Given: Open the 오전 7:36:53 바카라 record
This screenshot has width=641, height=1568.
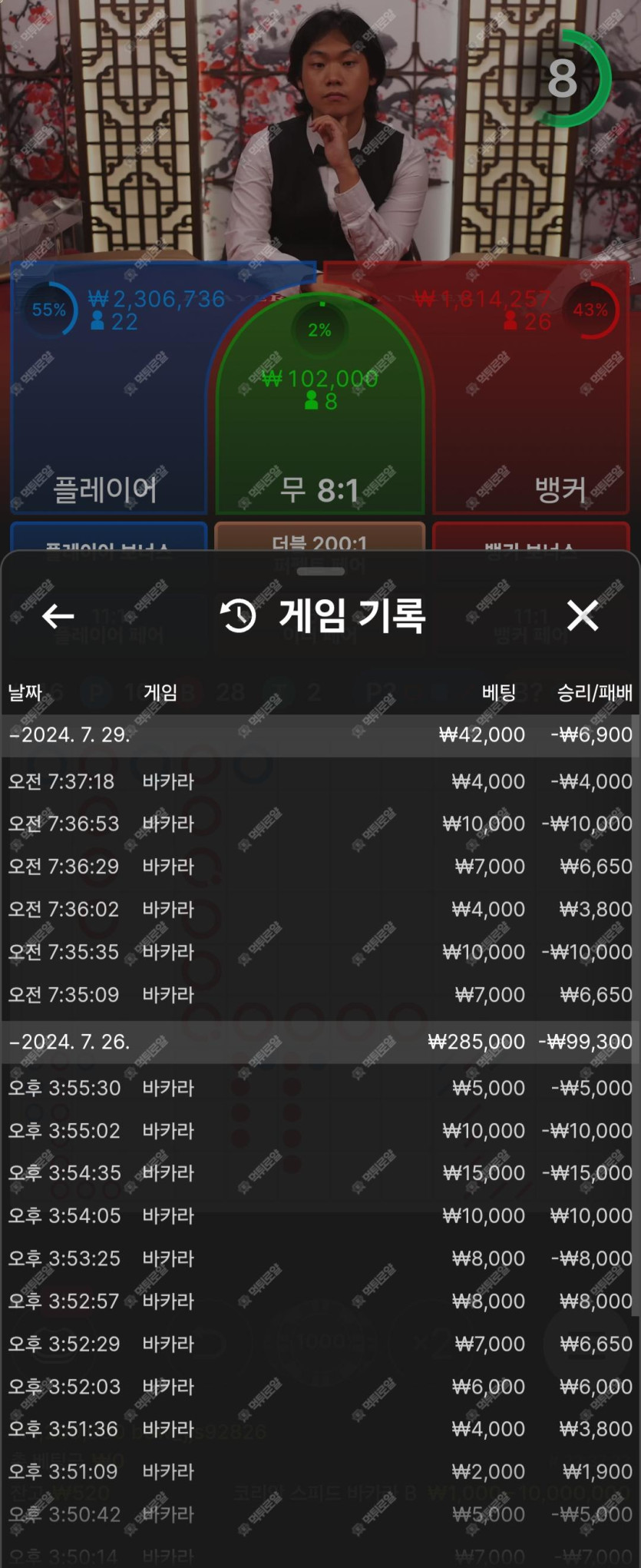Looking at the screenshot, I should (x=319, y=824).
